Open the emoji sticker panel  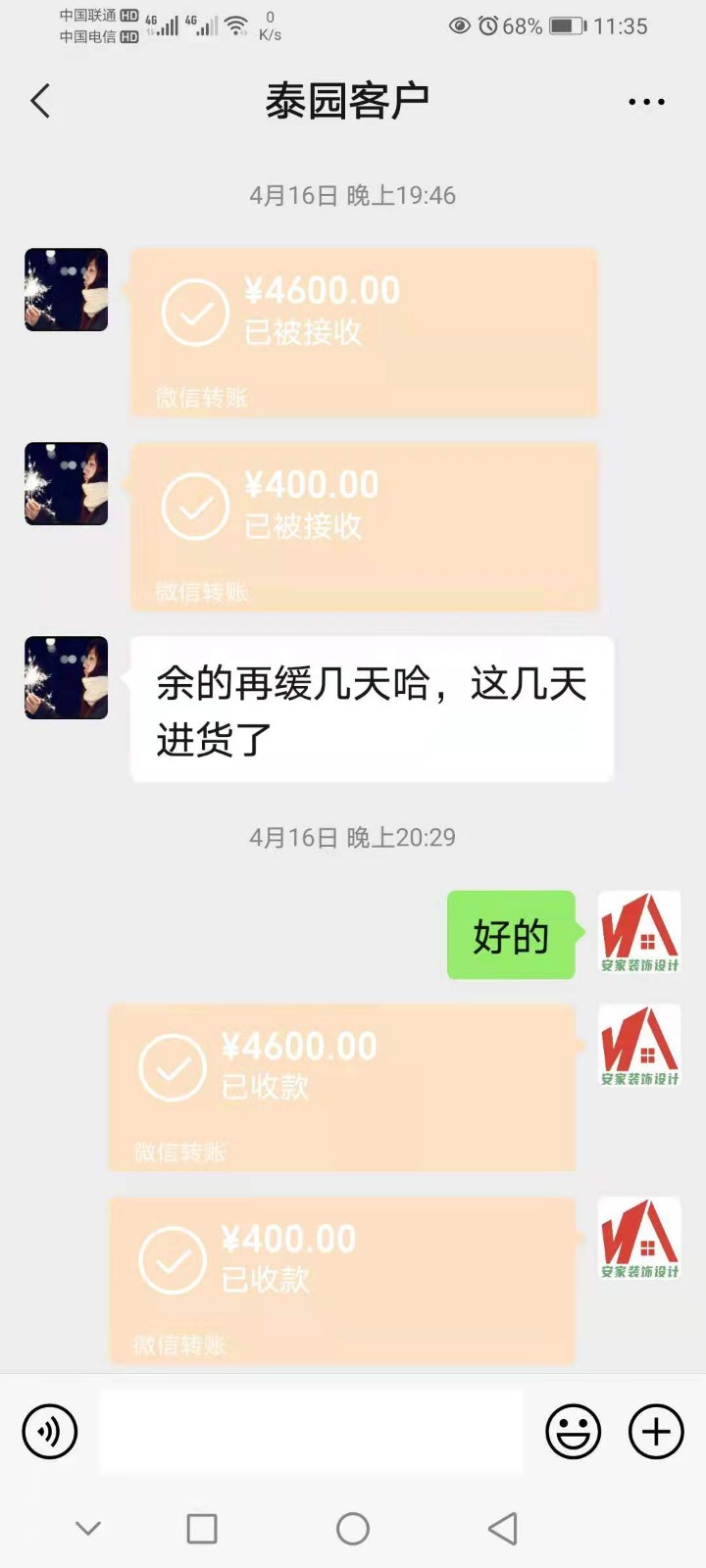573,1432
